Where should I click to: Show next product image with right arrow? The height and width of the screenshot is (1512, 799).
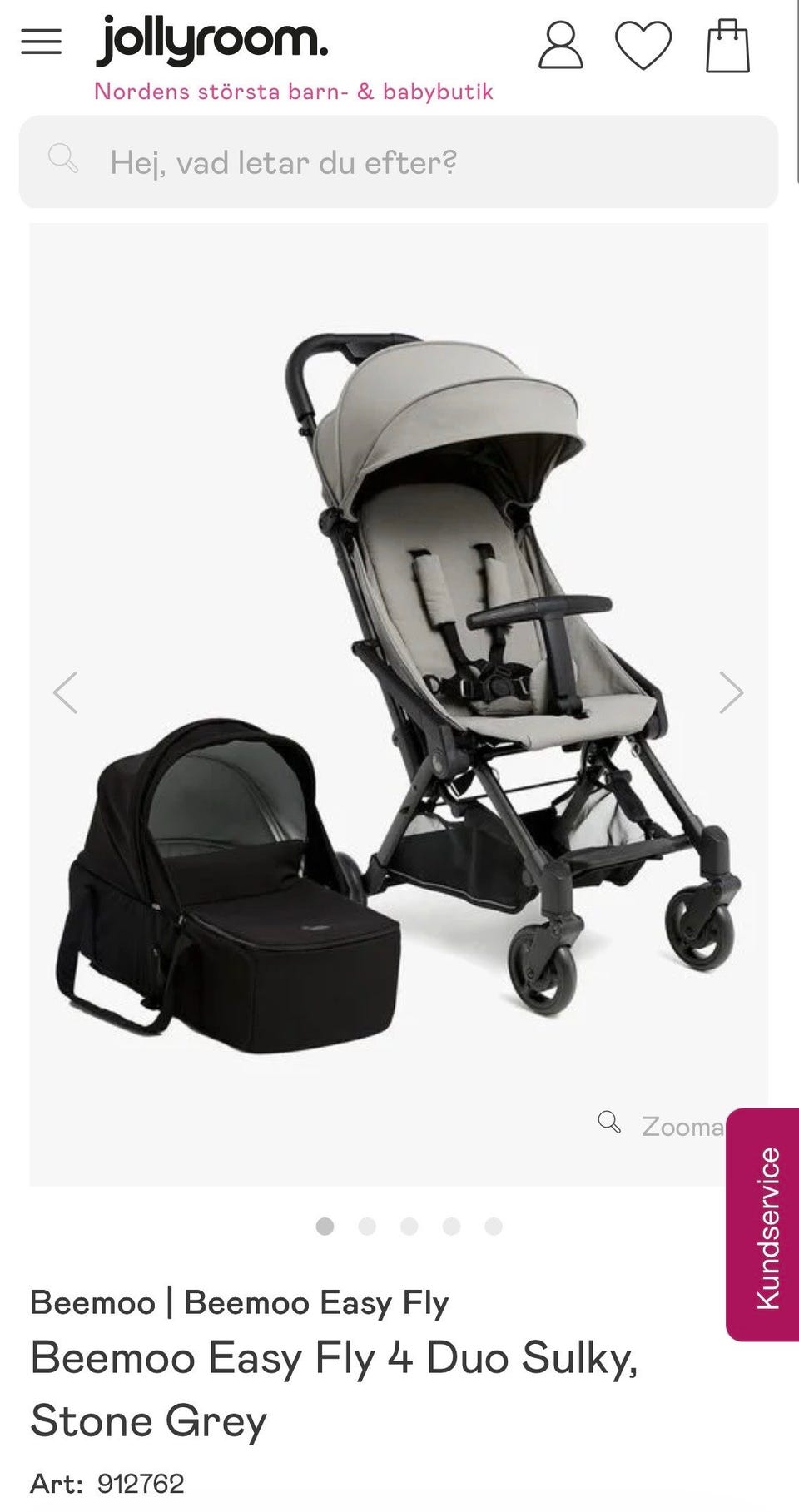click(731, 692)
